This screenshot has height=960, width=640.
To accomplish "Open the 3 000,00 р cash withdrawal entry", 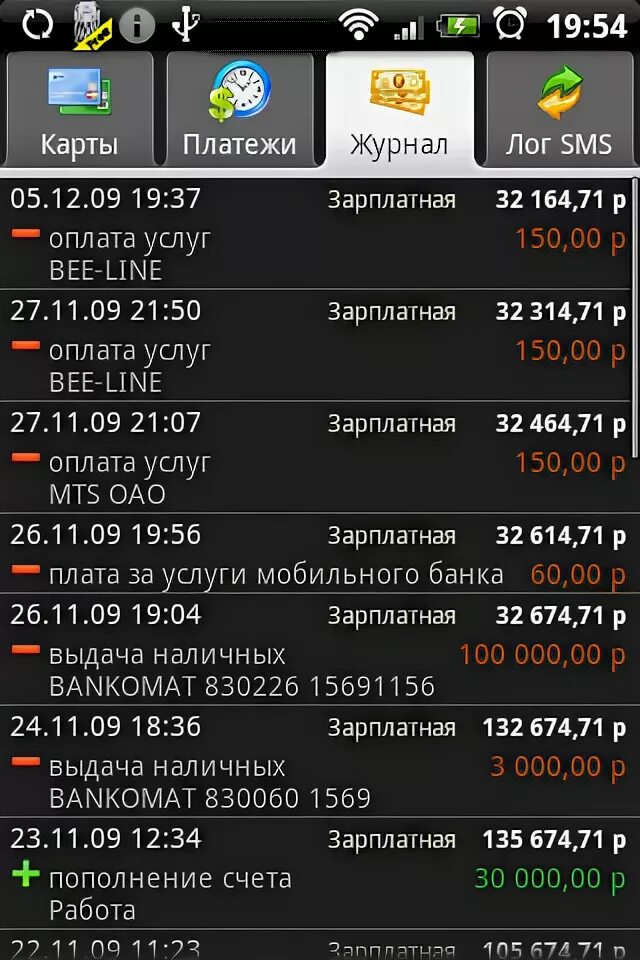I will click(x=318, y=762).
